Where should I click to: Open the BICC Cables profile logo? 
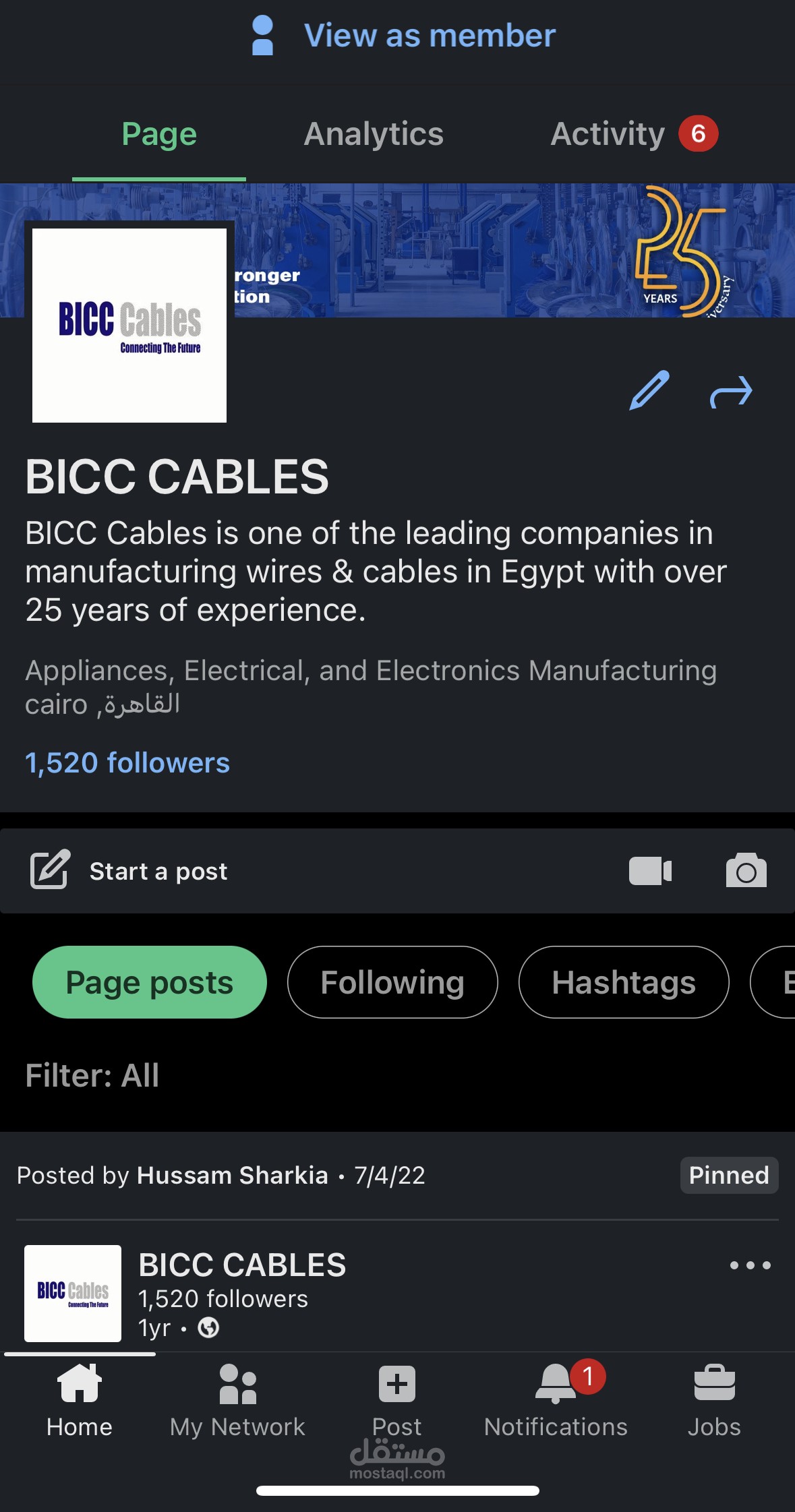click(129, 326)
